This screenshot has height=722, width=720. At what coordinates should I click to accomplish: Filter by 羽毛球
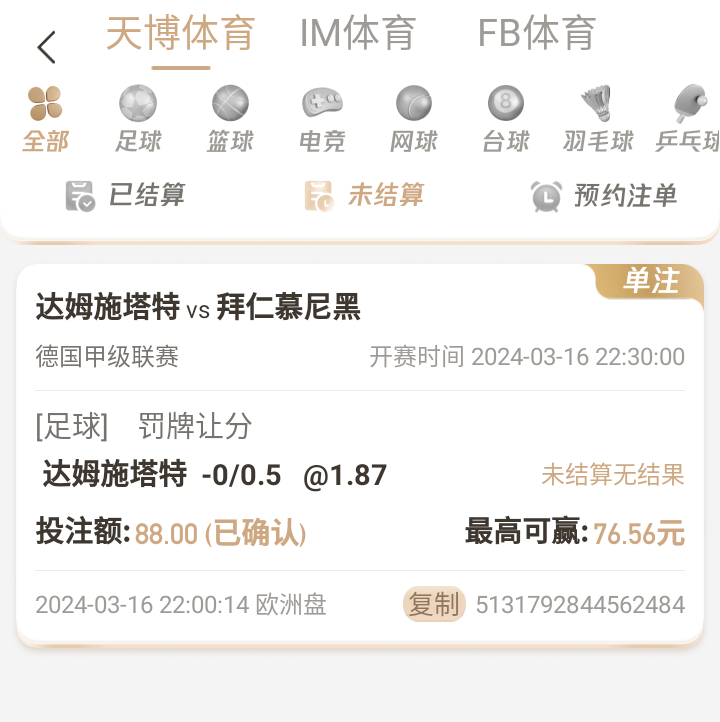click(x=598, y=120)
